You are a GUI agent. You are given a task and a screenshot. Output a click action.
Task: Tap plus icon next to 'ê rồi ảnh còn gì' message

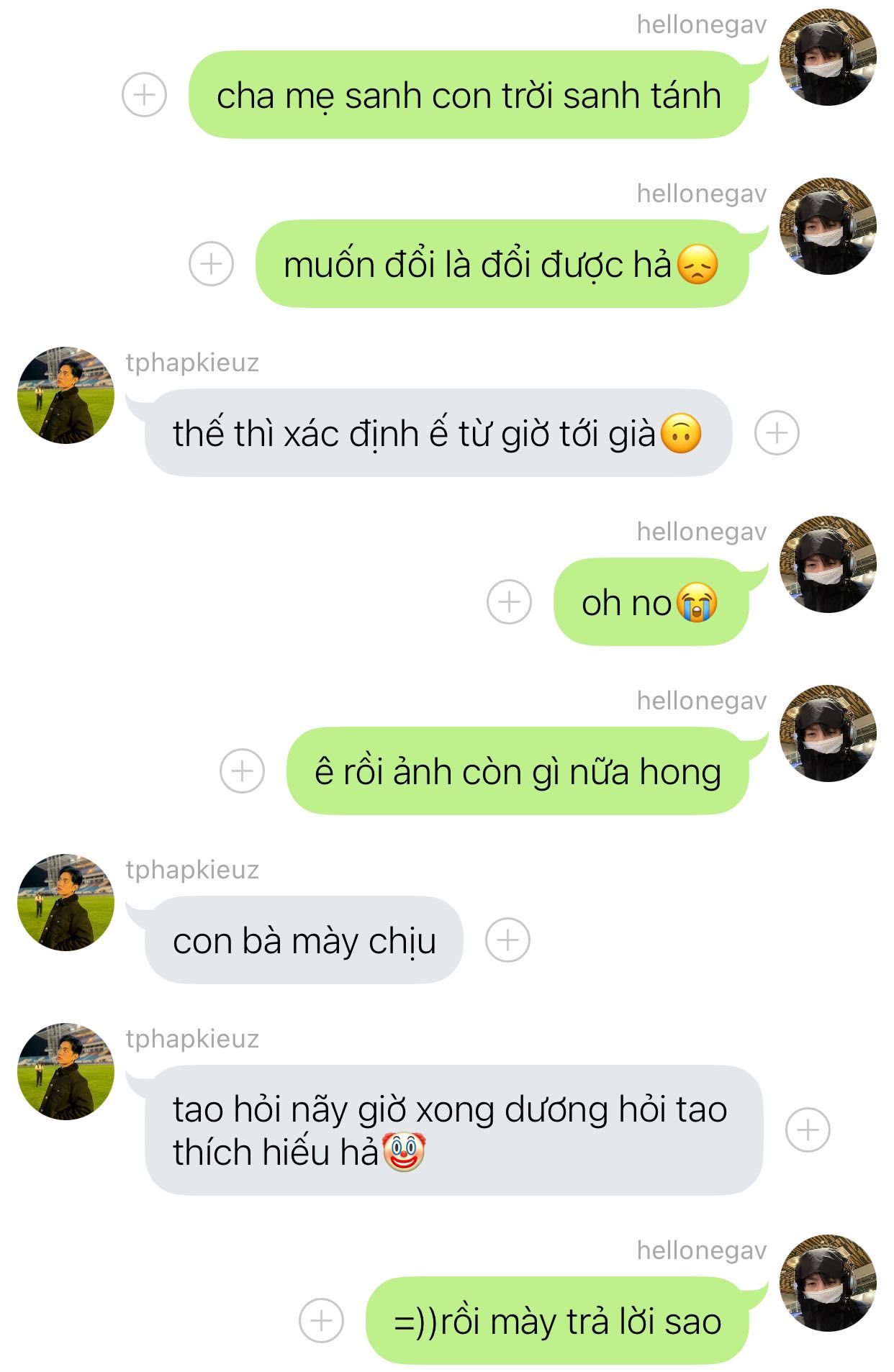click(x=242, y=771)
